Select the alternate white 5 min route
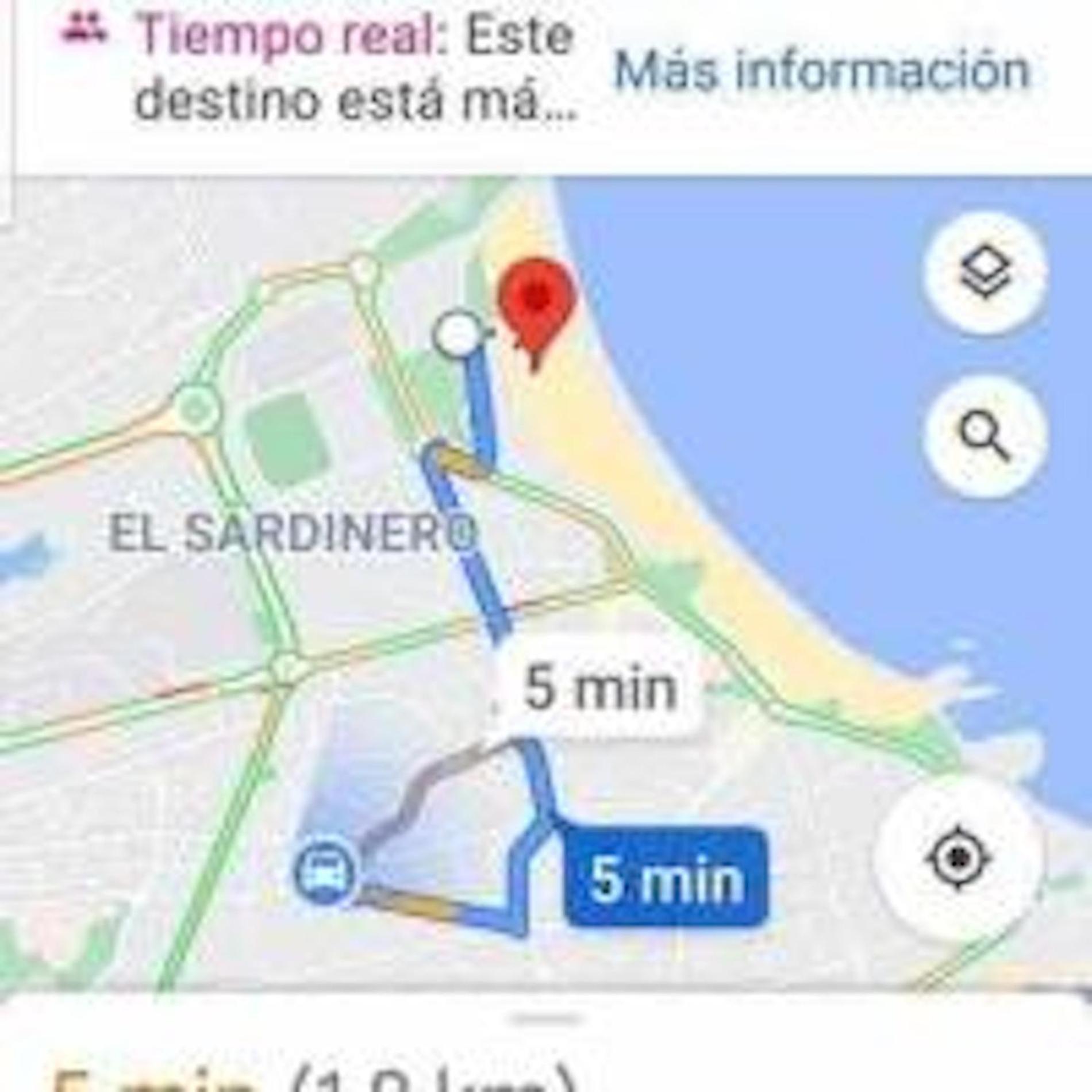The height and width of the screenshot is (1092, 1092). click(599, 688)
